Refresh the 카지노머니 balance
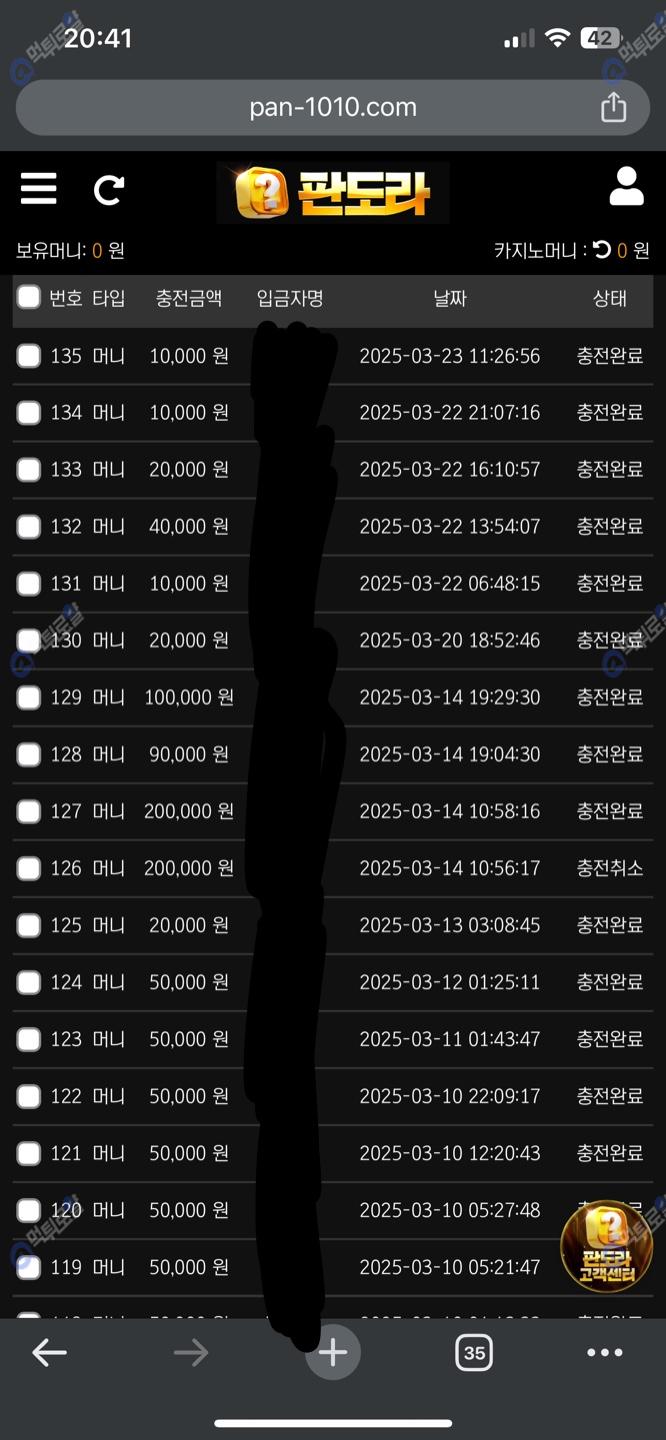The width and height of the screenshot is (666, 1440). coord(602,250)
